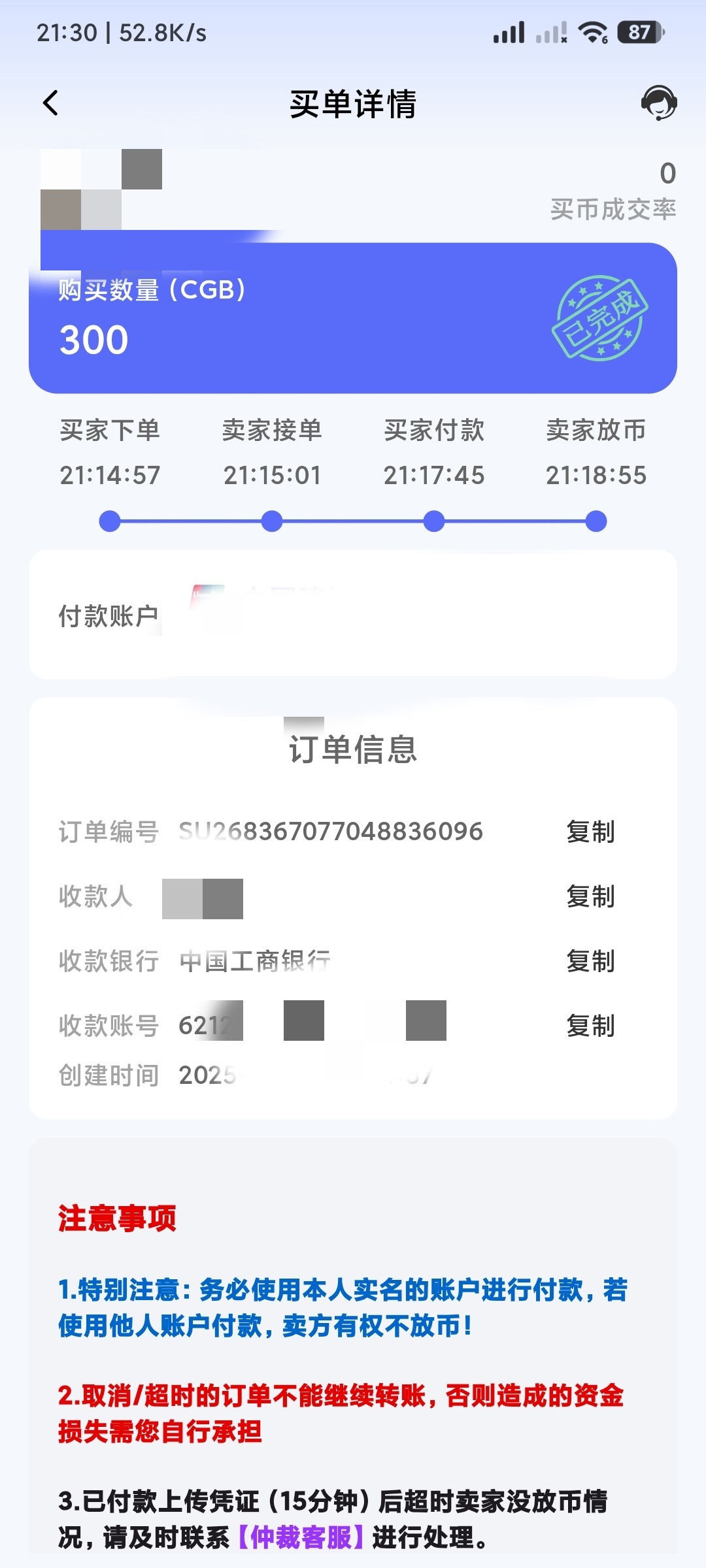Image resolution: width=706 pixels, height=1568 pixels.
Task: Copy the receiving account 收款账号
Action: pyautogui.click(x=590, y=1026)
